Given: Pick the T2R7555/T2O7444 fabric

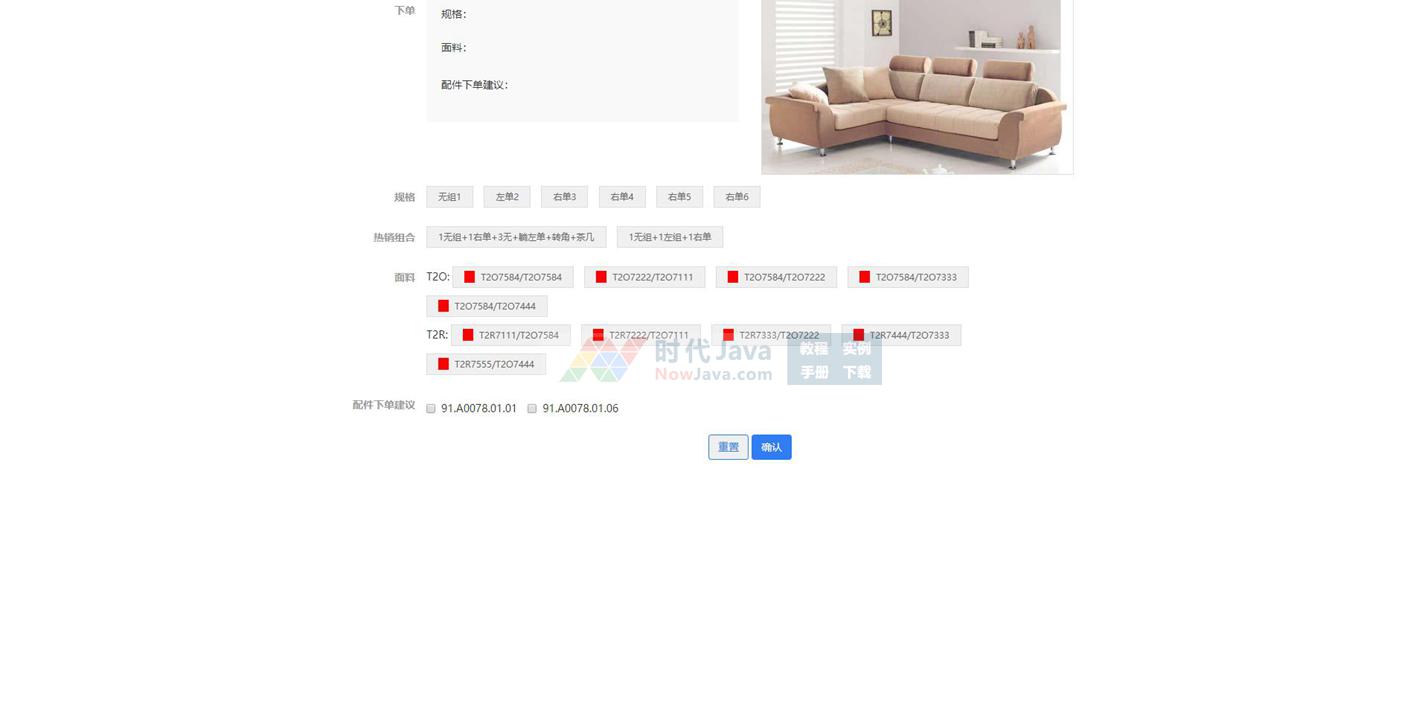Looking at the screenshot, I should 486,364.
